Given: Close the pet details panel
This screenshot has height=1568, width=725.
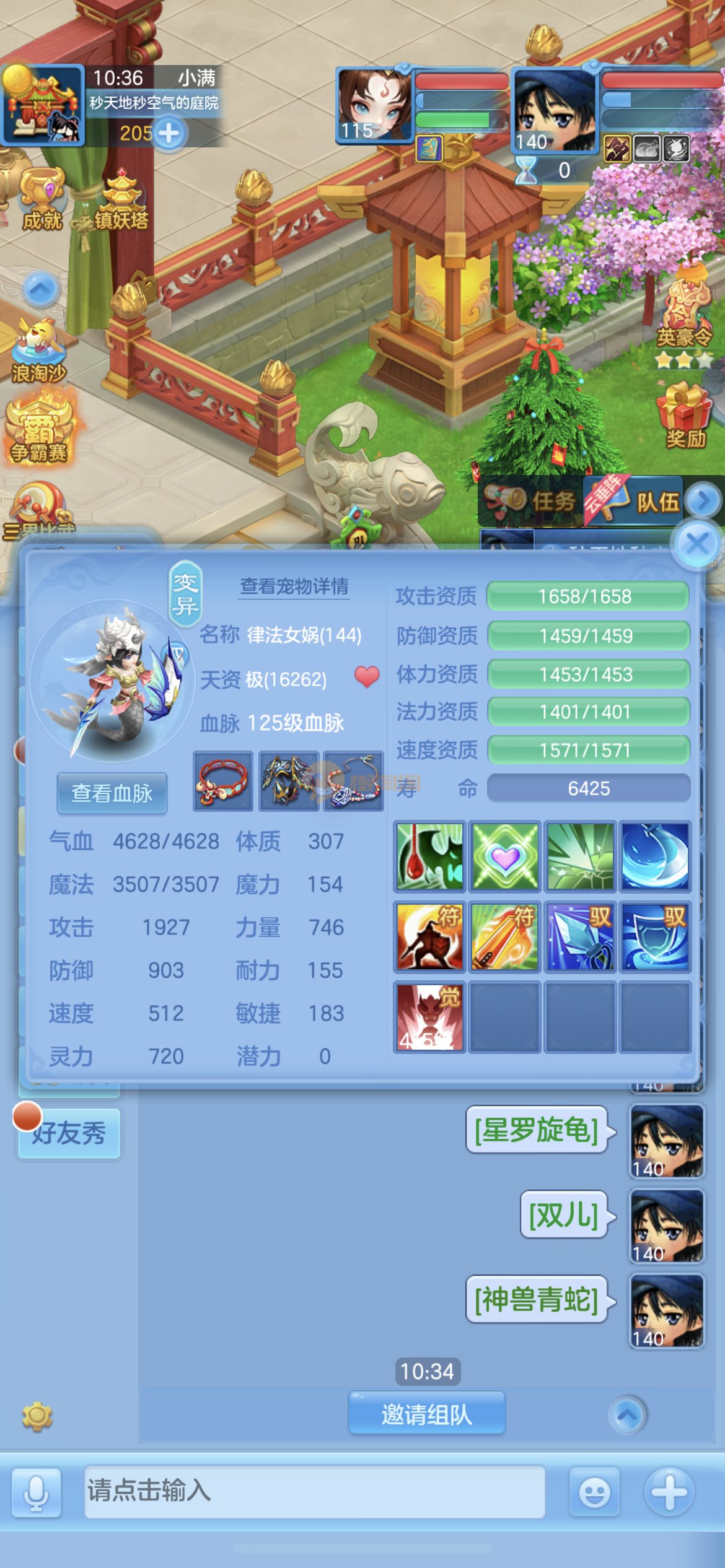Looking at the screenshot, I should point(697,545).
